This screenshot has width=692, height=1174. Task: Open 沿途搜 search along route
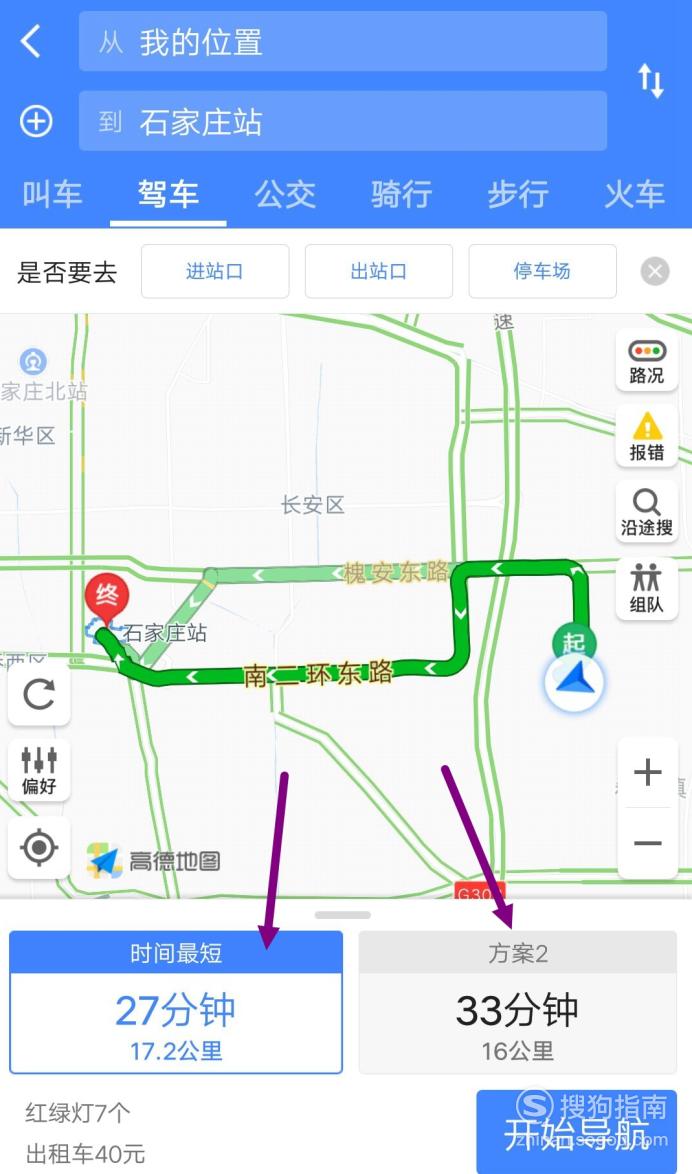(647, 512)
